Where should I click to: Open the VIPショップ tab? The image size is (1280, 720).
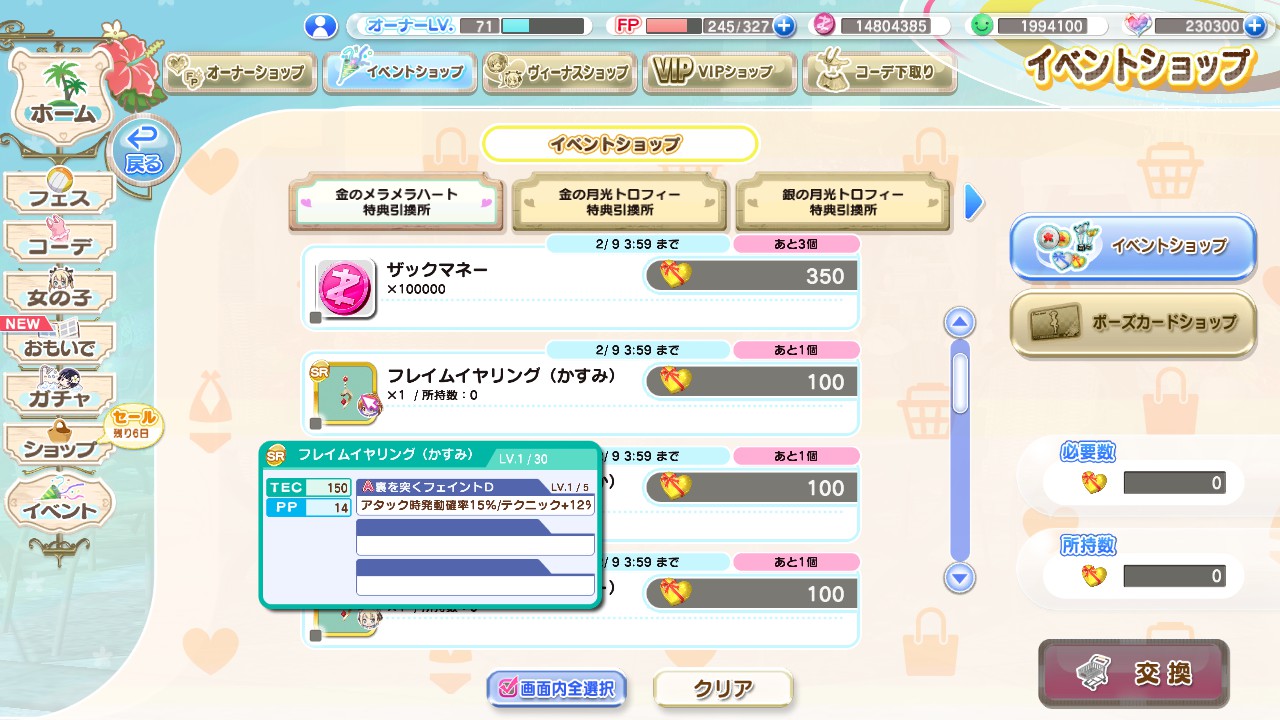718,72
